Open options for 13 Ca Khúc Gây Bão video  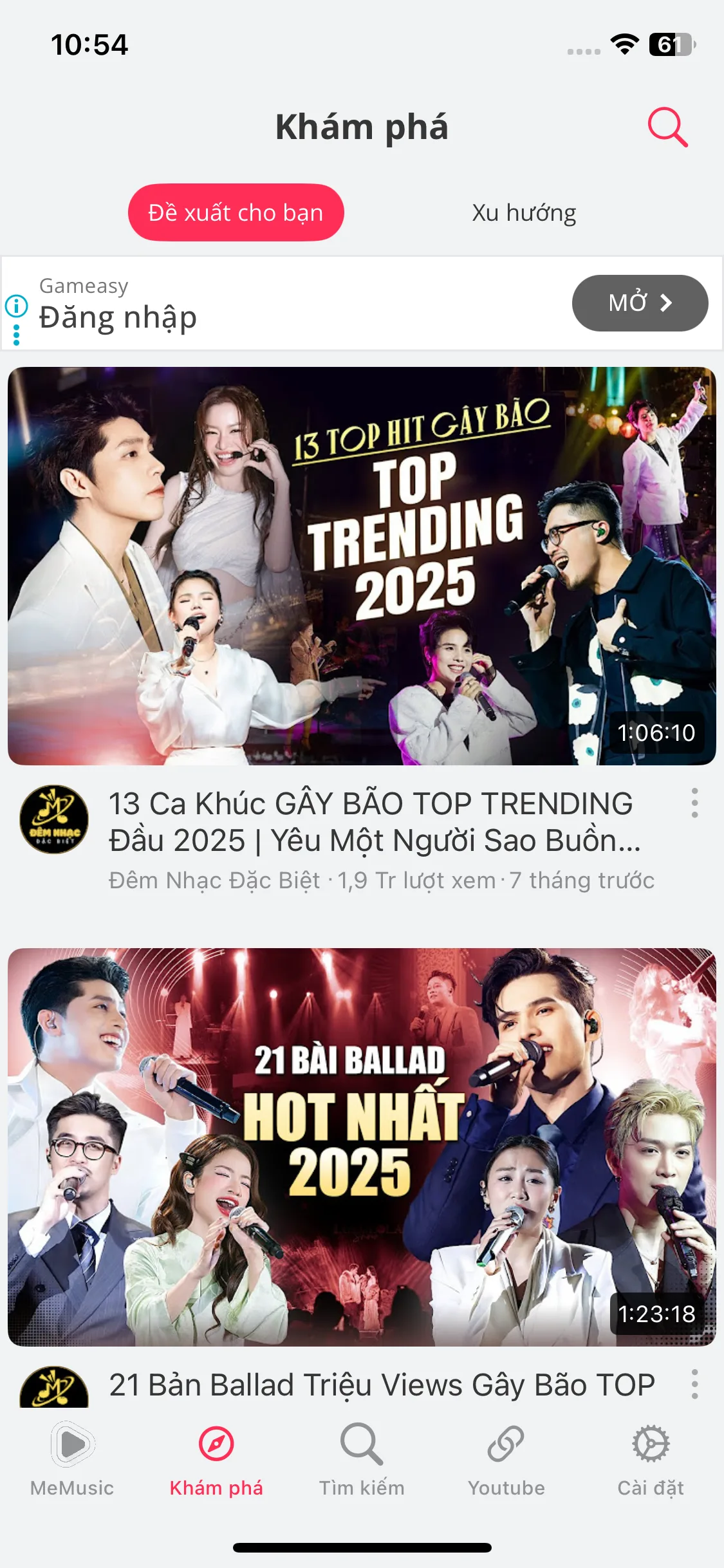pos(694,803)
